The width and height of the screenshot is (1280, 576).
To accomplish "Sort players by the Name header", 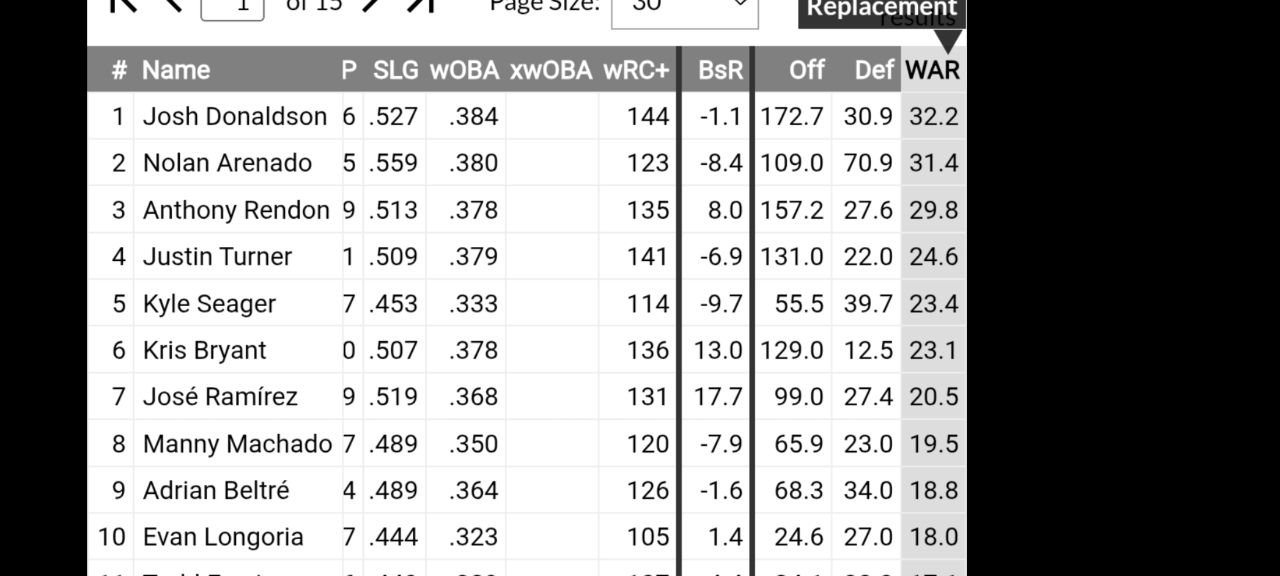I will point(176,70).
